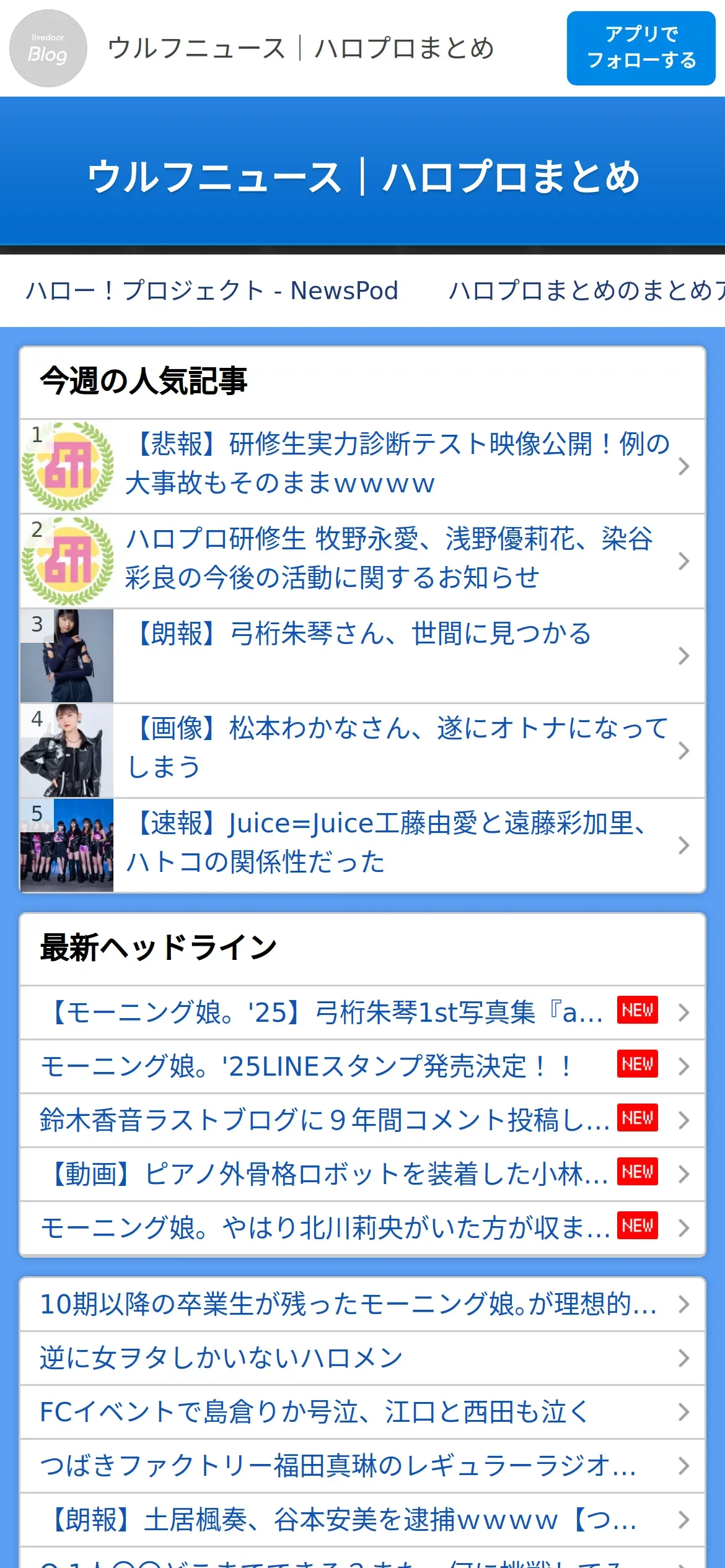Open the second-ranked article ハロプロ研修生 牧野永愛
The height and width of the screenshot is (1568, 725).
pyautogui.click(x=390, y=559)
